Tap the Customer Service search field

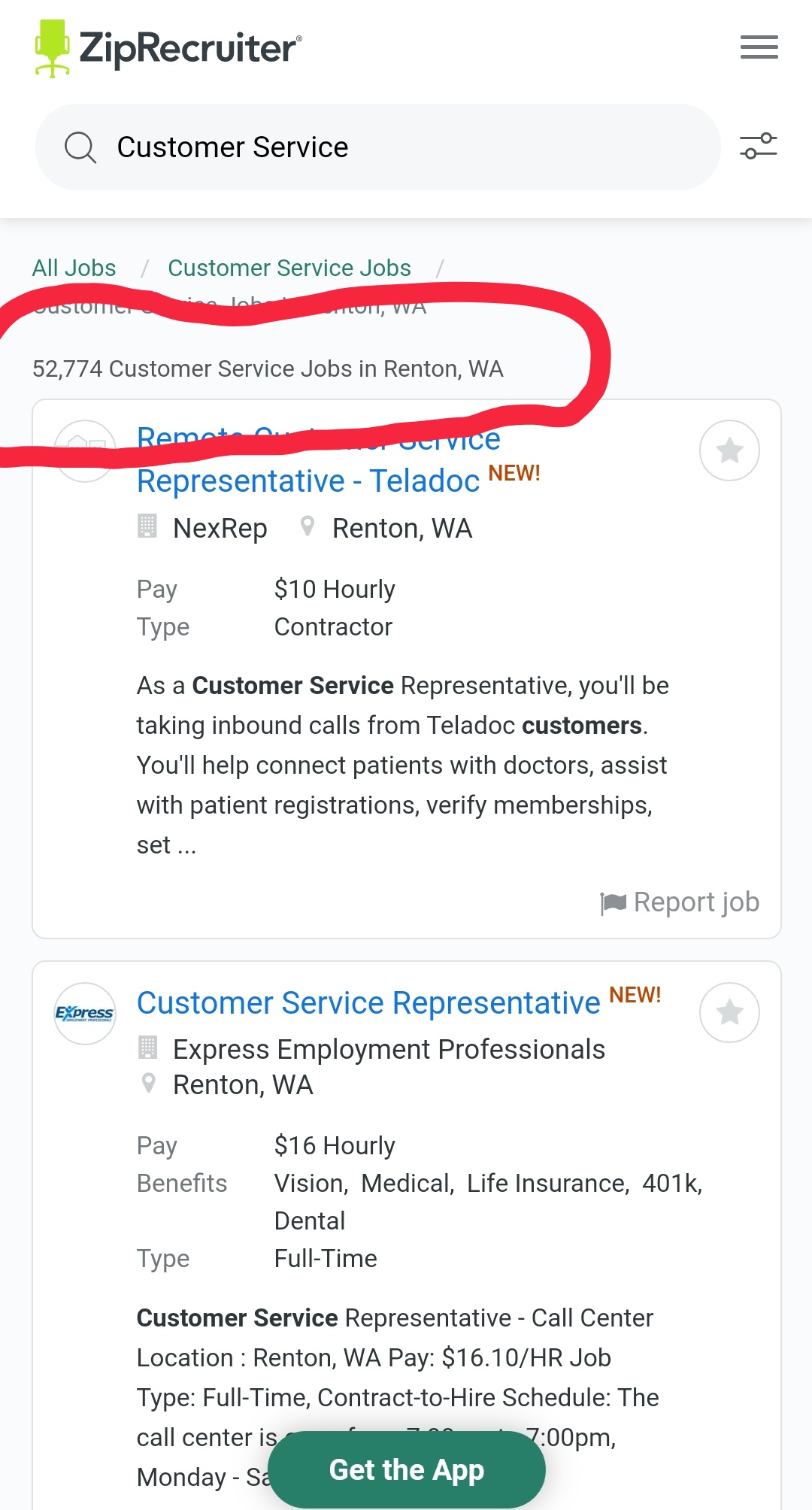tap(378, 147)
